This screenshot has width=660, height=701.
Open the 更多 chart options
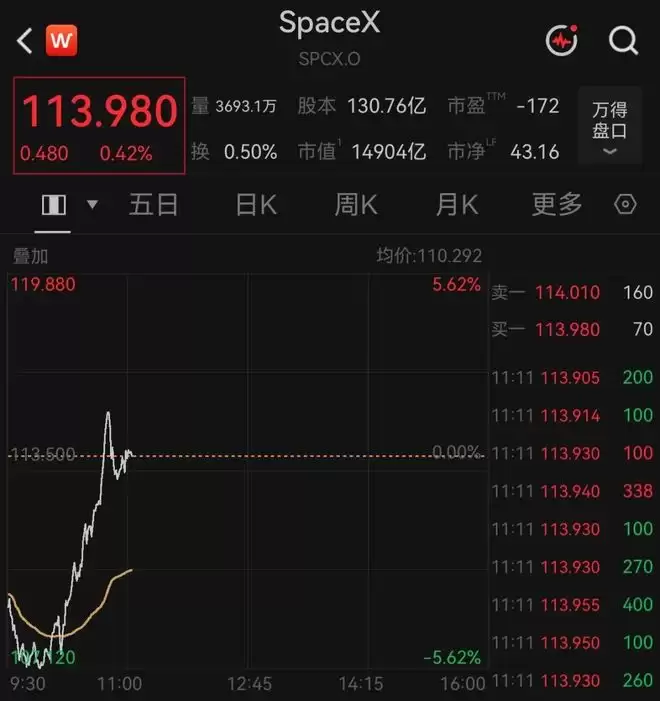pos(557,205)
